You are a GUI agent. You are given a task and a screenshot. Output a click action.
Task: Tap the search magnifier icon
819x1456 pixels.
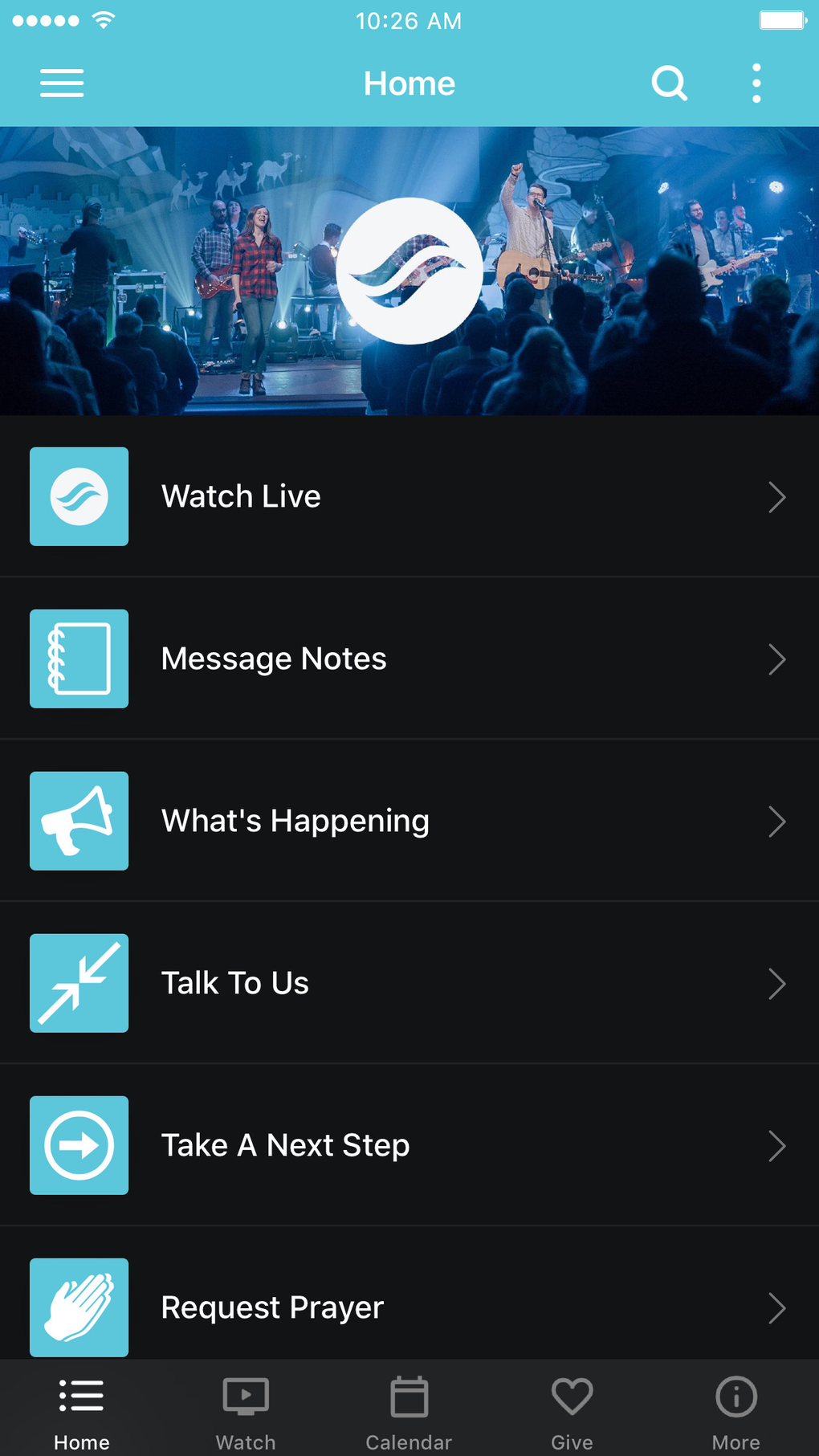(x=669, y=84)
